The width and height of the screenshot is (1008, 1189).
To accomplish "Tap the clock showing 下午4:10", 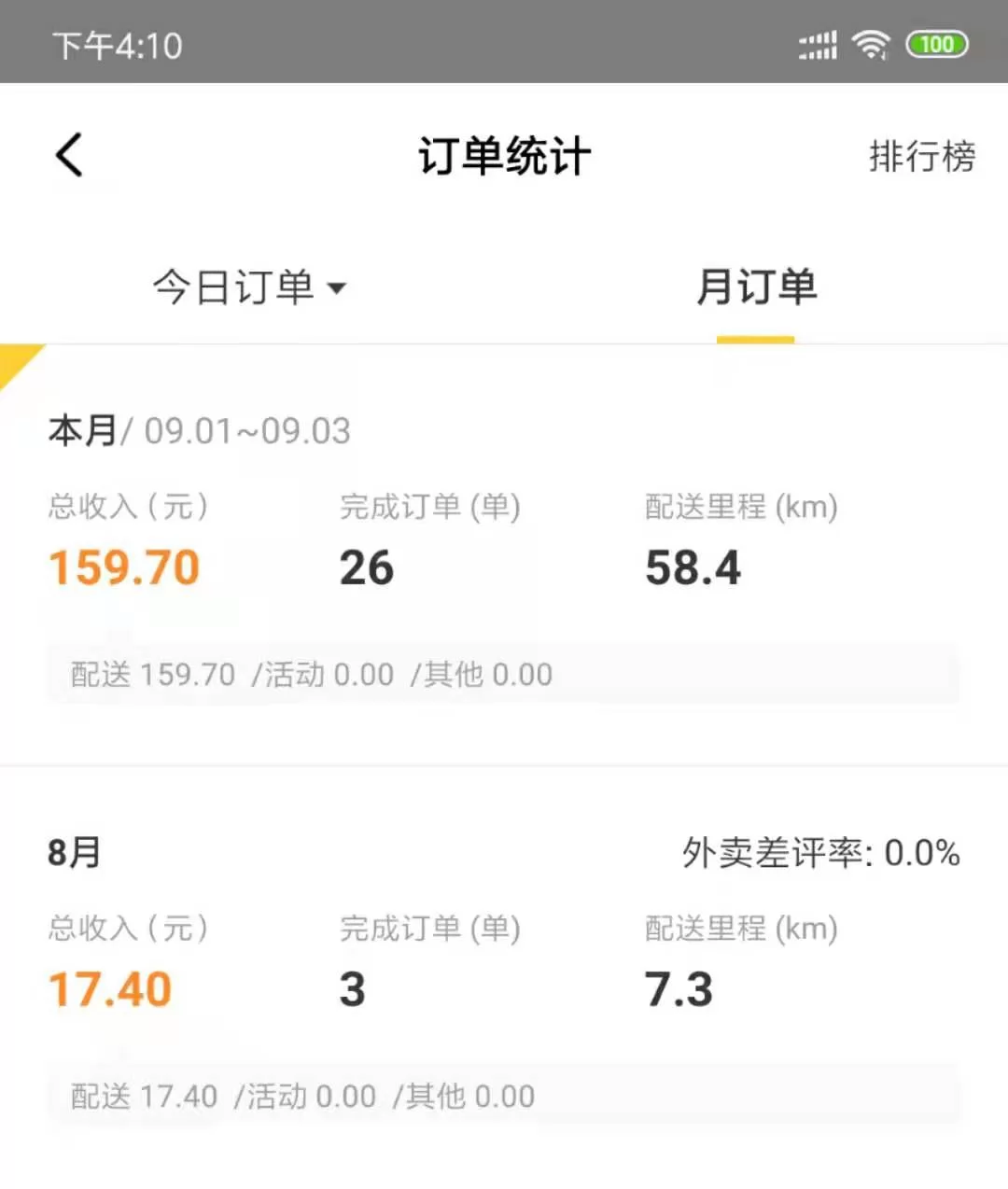I will [118, 46].
